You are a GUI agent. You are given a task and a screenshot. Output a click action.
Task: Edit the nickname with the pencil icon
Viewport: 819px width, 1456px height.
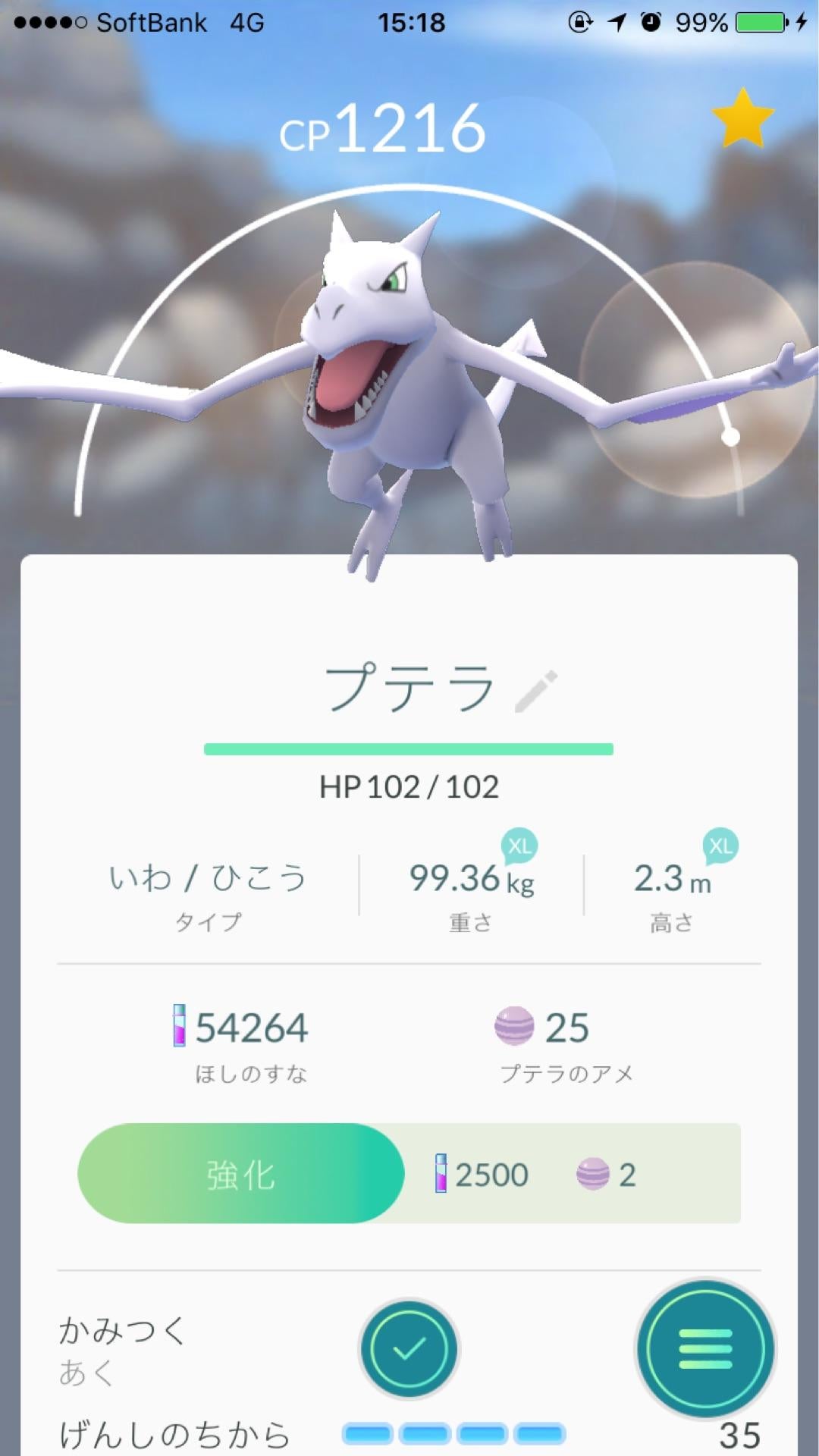tap(536, 691)
